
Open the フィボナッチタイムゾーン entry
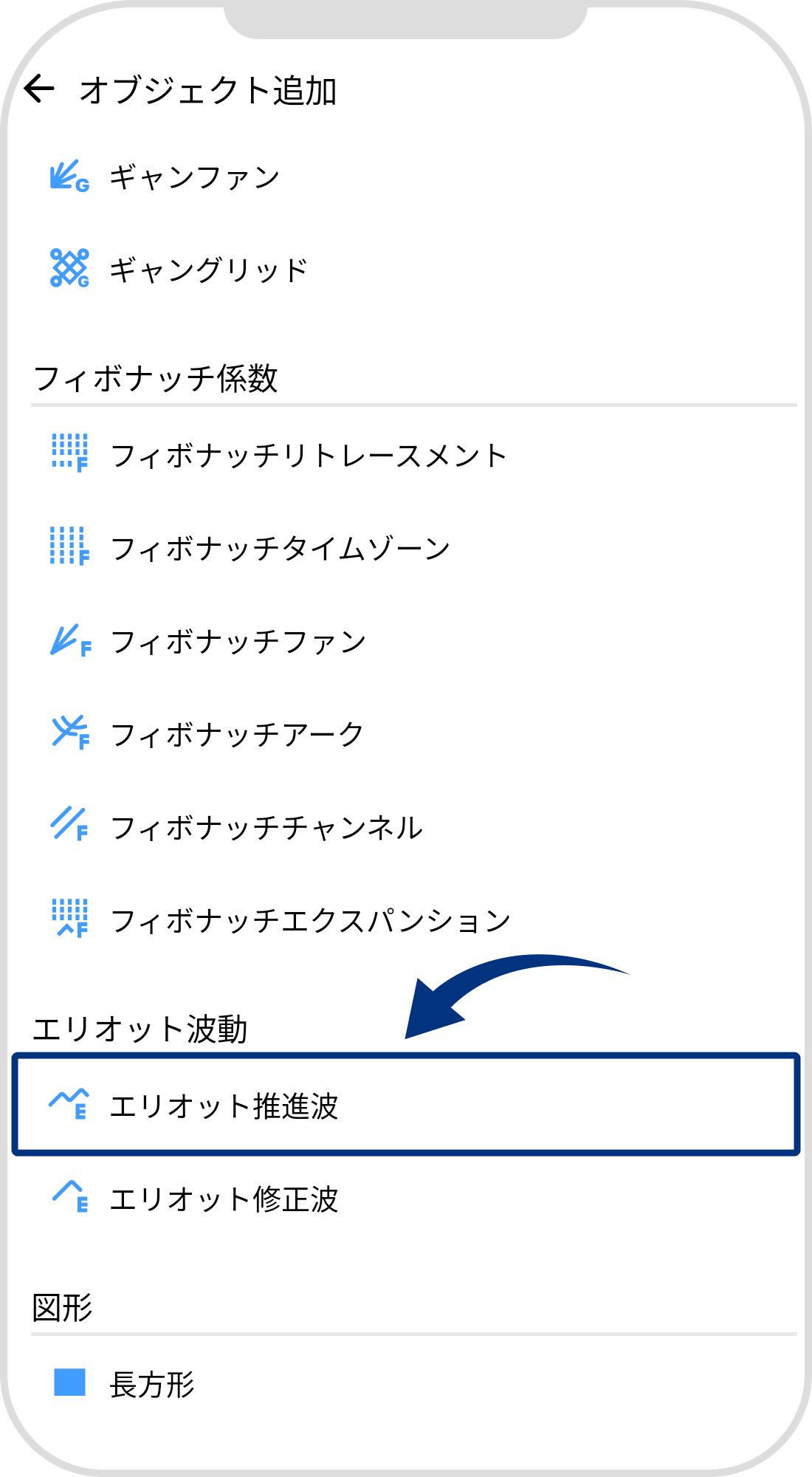coord(281,548)
